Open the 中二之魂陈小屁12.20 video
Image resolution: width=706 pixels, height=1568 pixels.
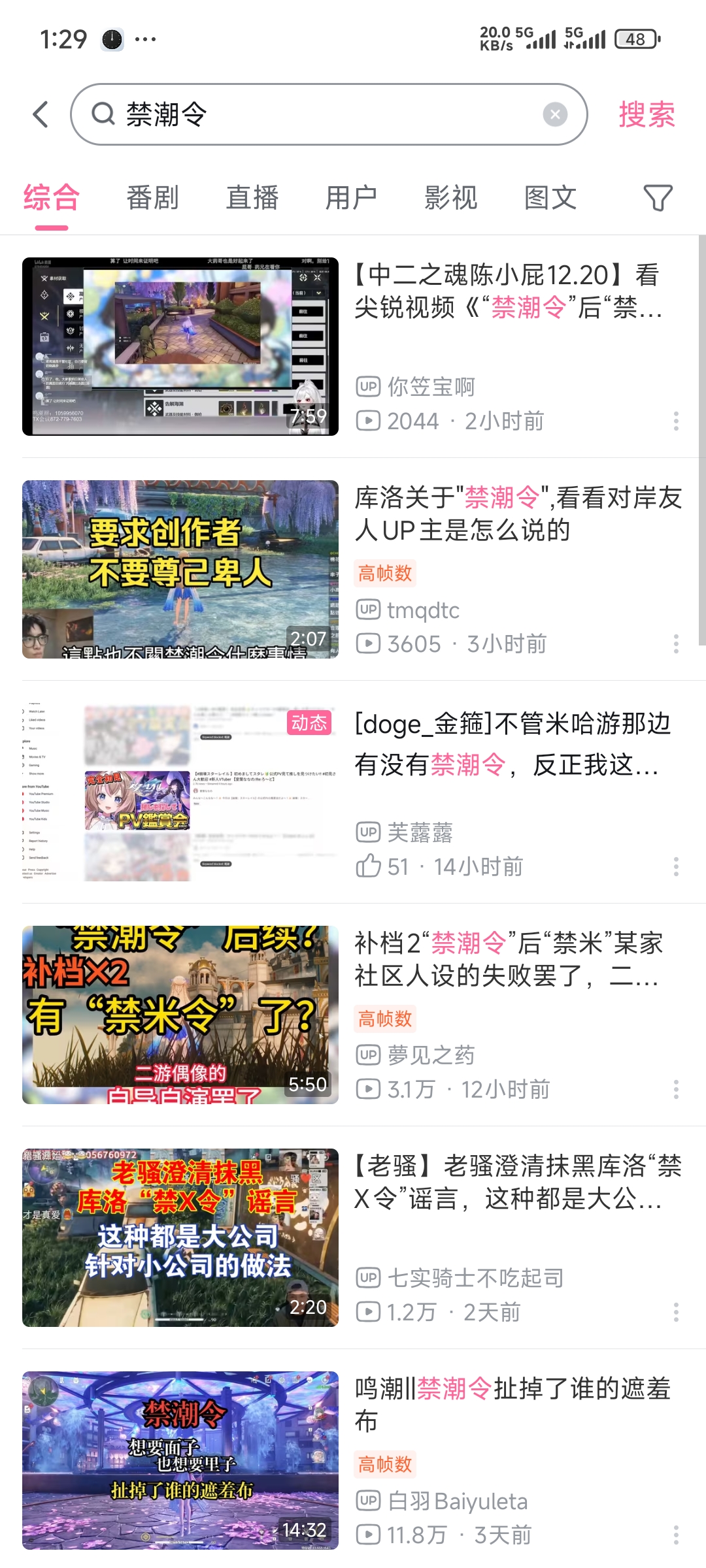pyautogui.click(x=507, y=291)
